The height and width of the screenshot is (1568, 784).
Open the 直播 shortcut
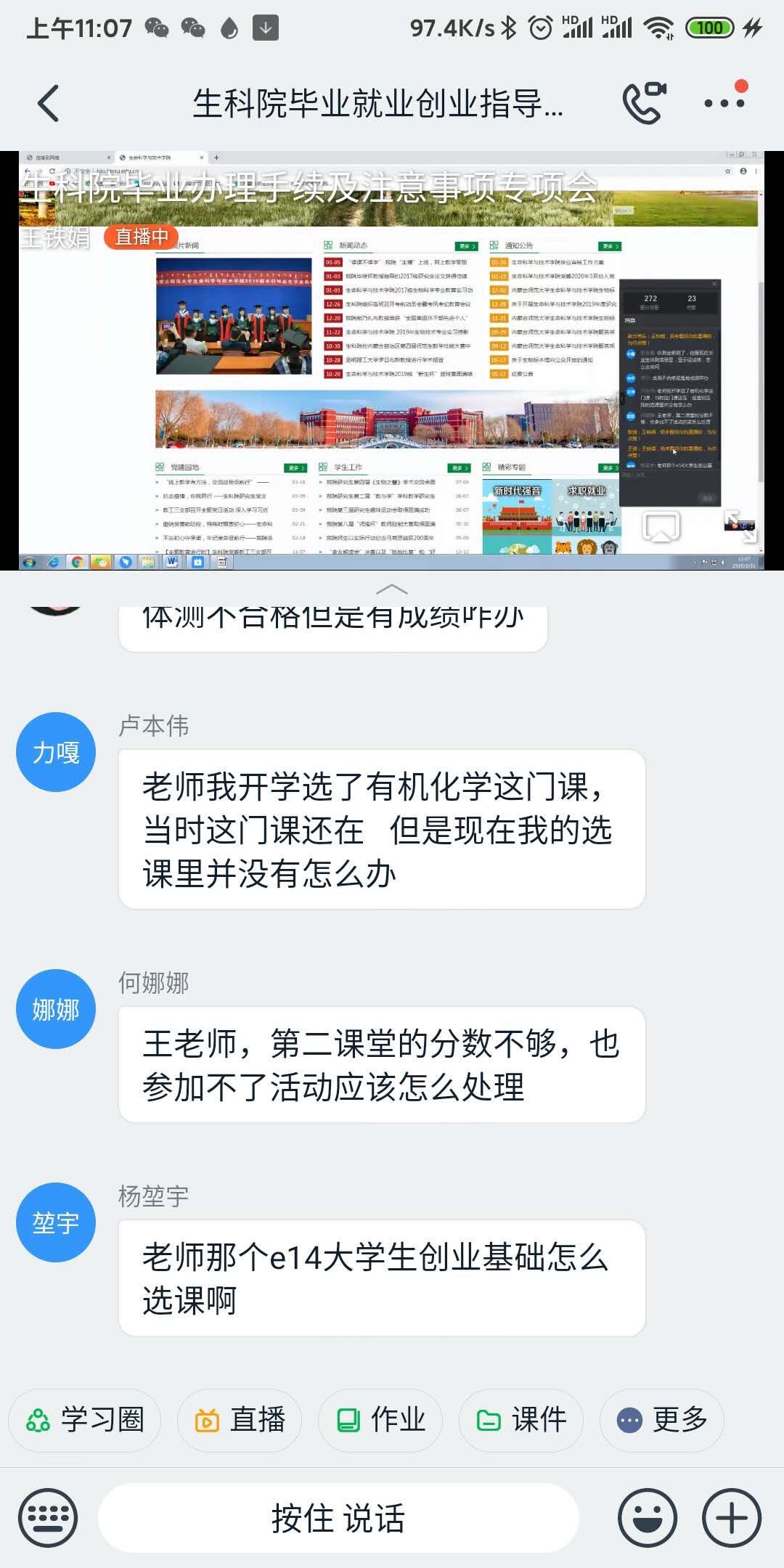(x=239, y=1420)
